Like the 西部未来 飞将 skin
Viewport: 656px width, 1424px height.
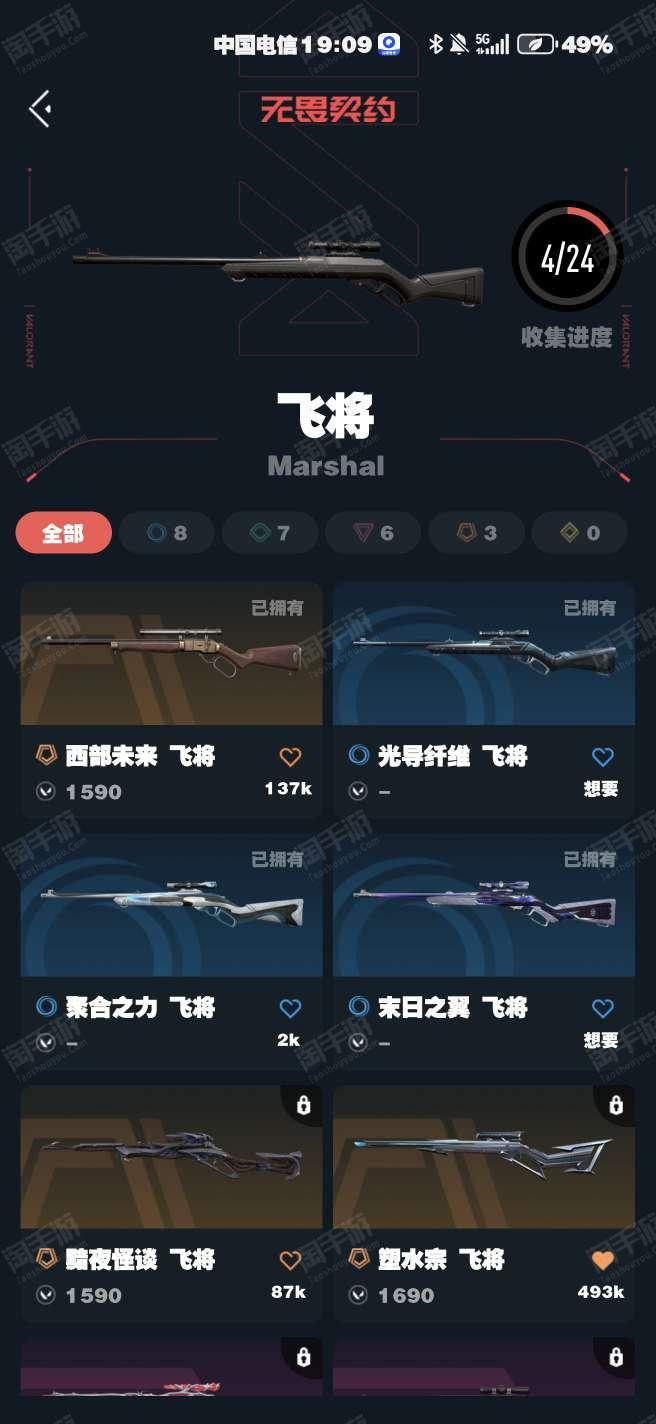(x=290, y=757)
